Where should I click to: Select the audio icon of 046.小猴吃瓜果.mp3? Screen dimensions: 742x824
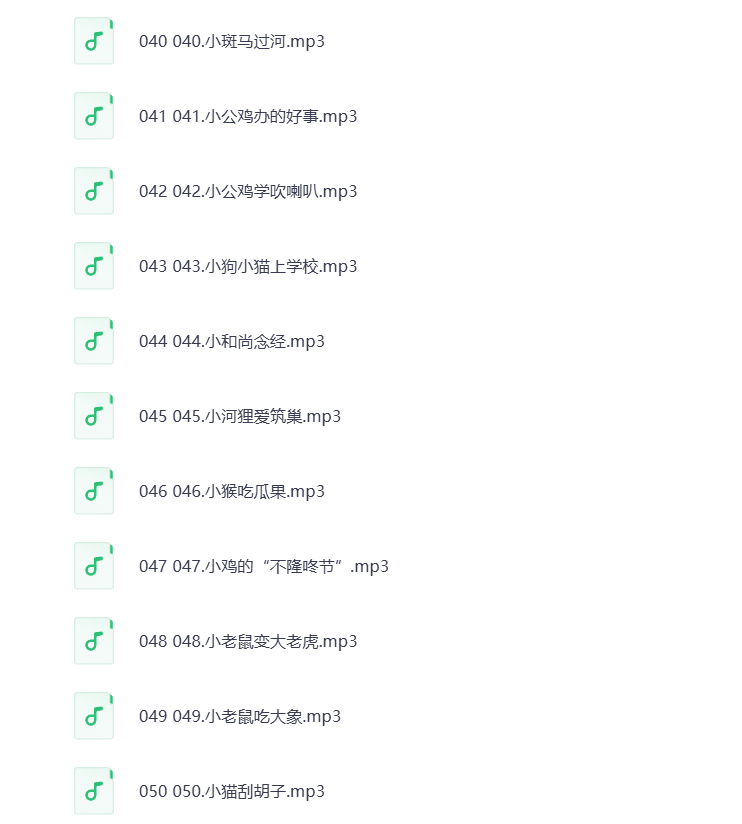[93, 490]
